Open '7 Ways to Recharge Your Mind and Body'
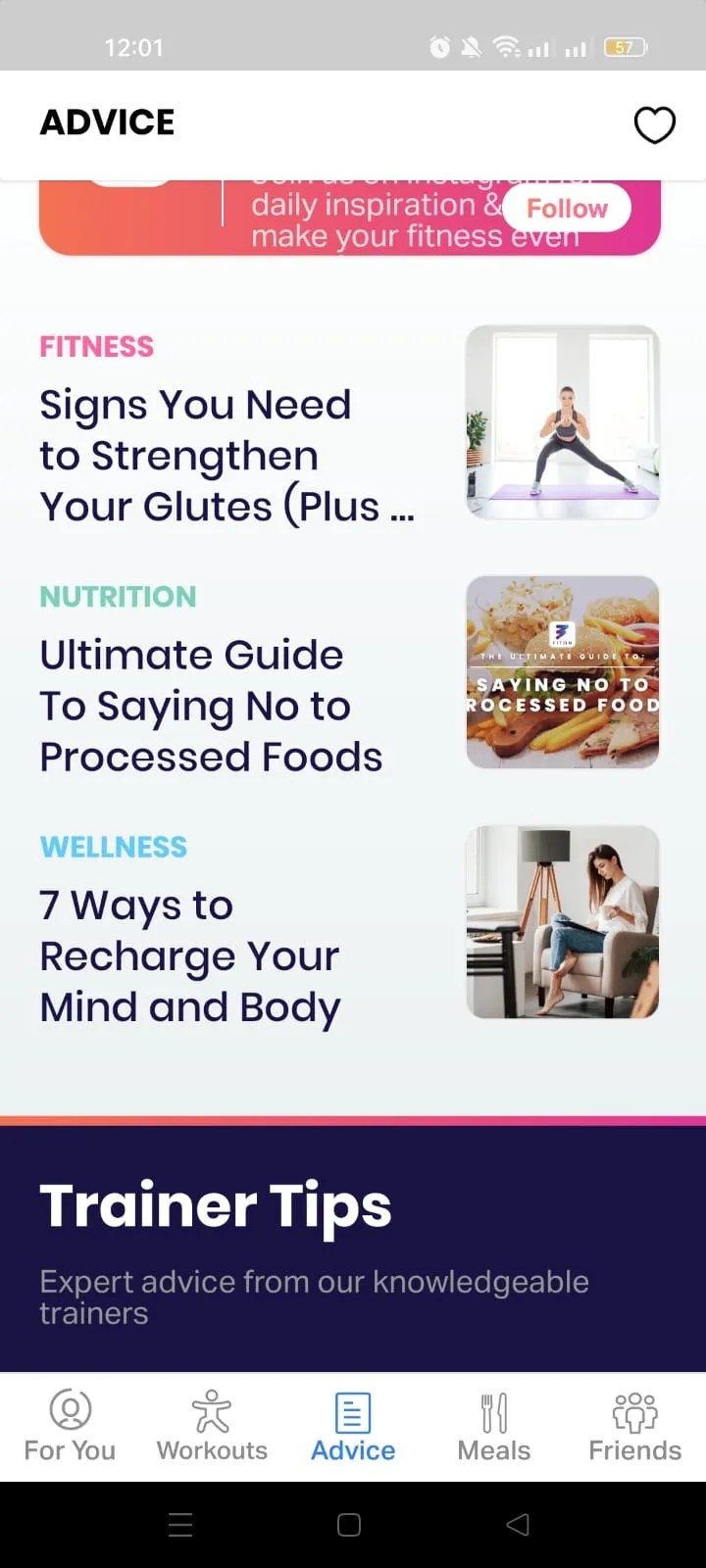 click(189, 955)
